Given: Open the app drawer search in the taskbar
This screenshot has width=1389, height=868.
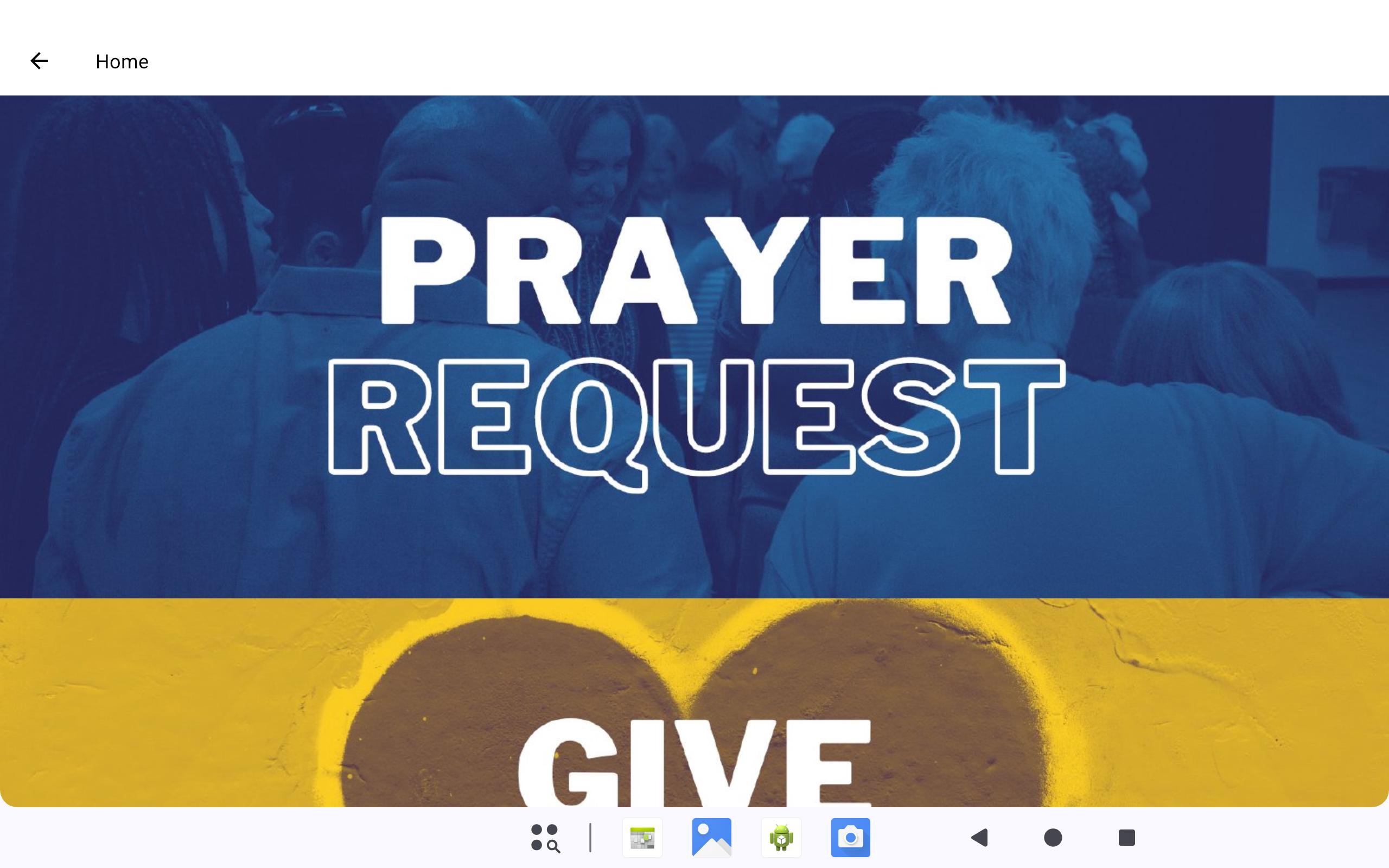Looking at the screenshot, I should pos(545,838).
